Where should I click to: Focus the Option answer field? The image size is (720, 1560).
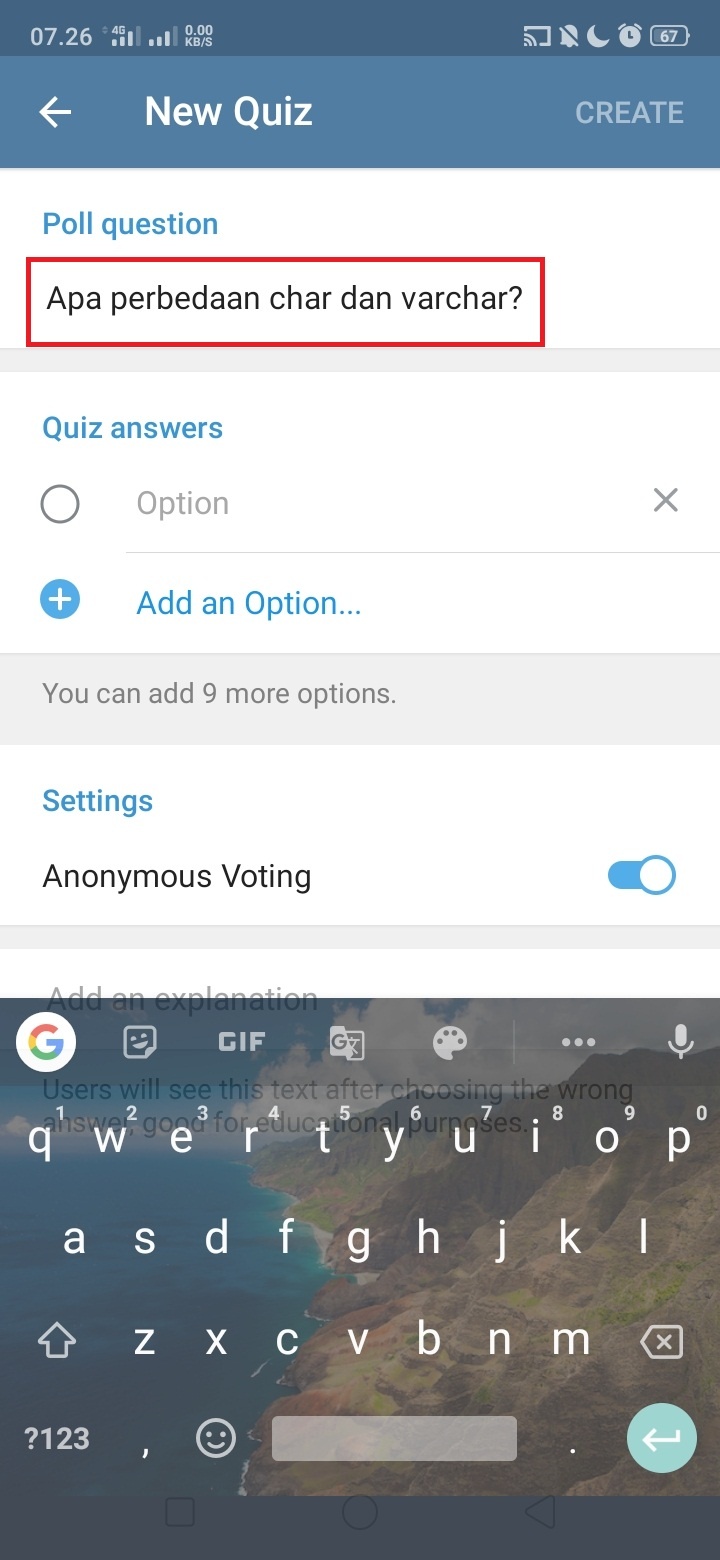coord(380,504)
